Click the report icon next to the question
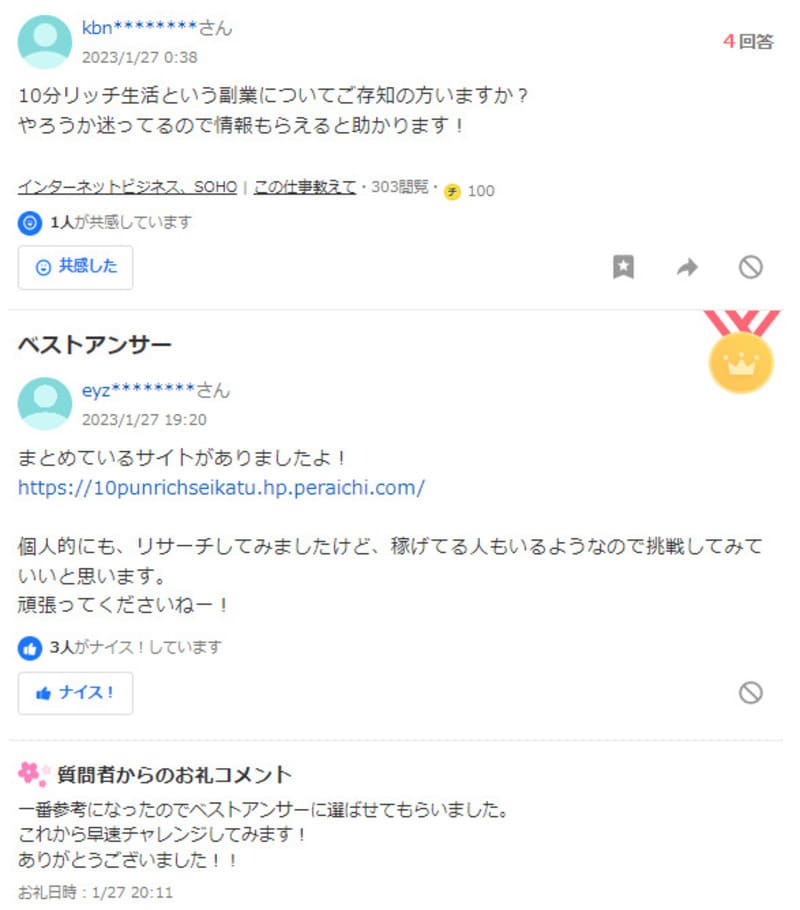The width and height of the screenshot is (800, 910). pos(750,267)
